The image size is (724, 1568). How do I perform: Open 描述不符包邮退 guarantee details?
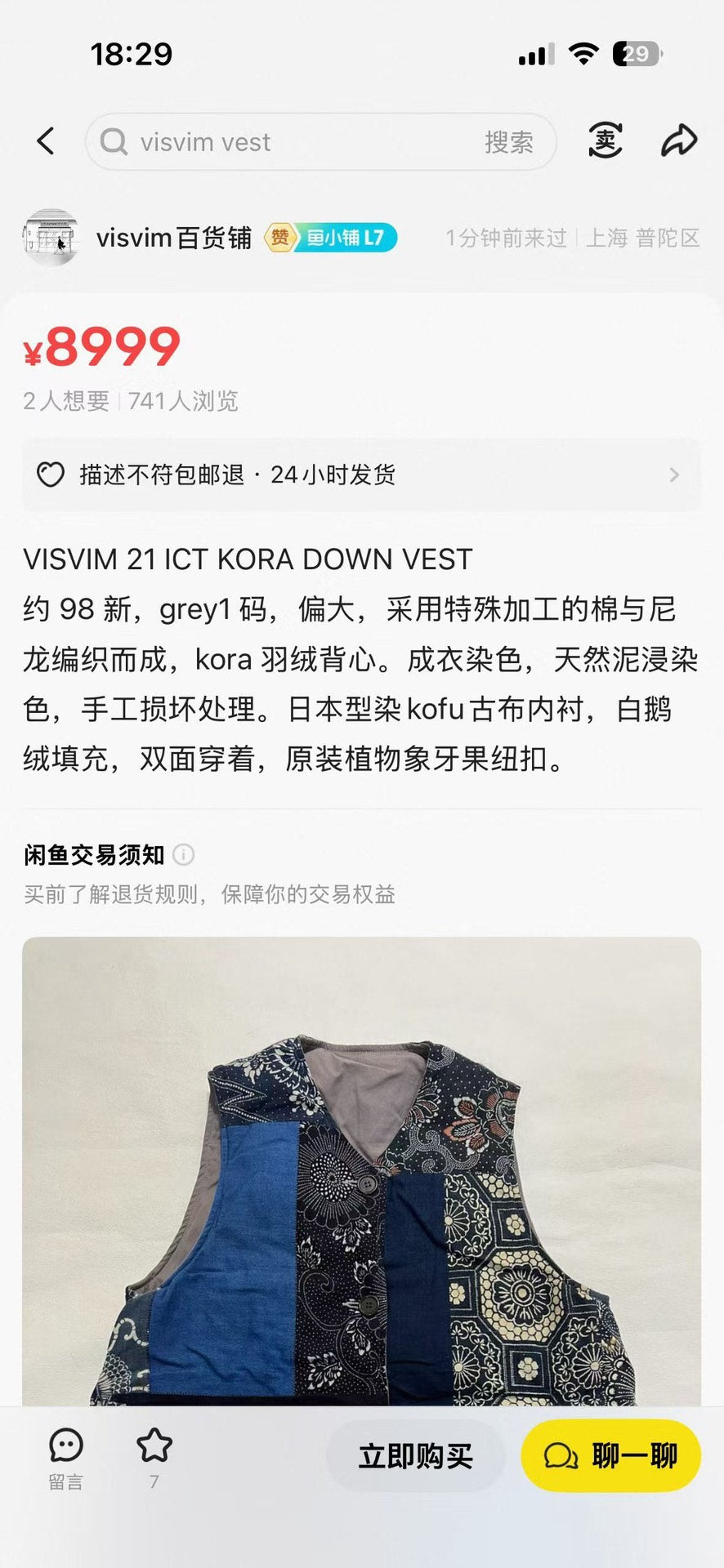361,474
